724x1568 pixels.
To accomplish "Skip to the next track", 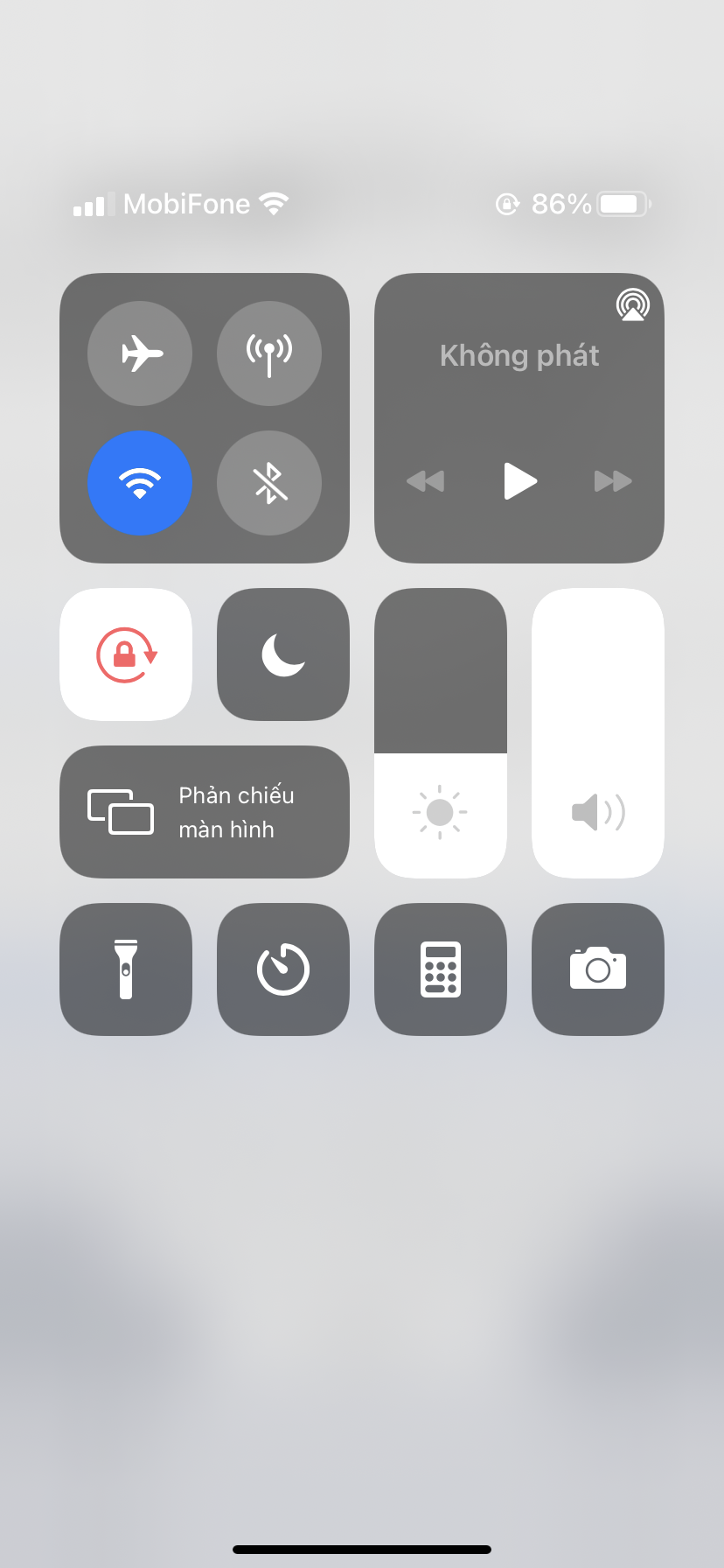I will tap(613, 481).
